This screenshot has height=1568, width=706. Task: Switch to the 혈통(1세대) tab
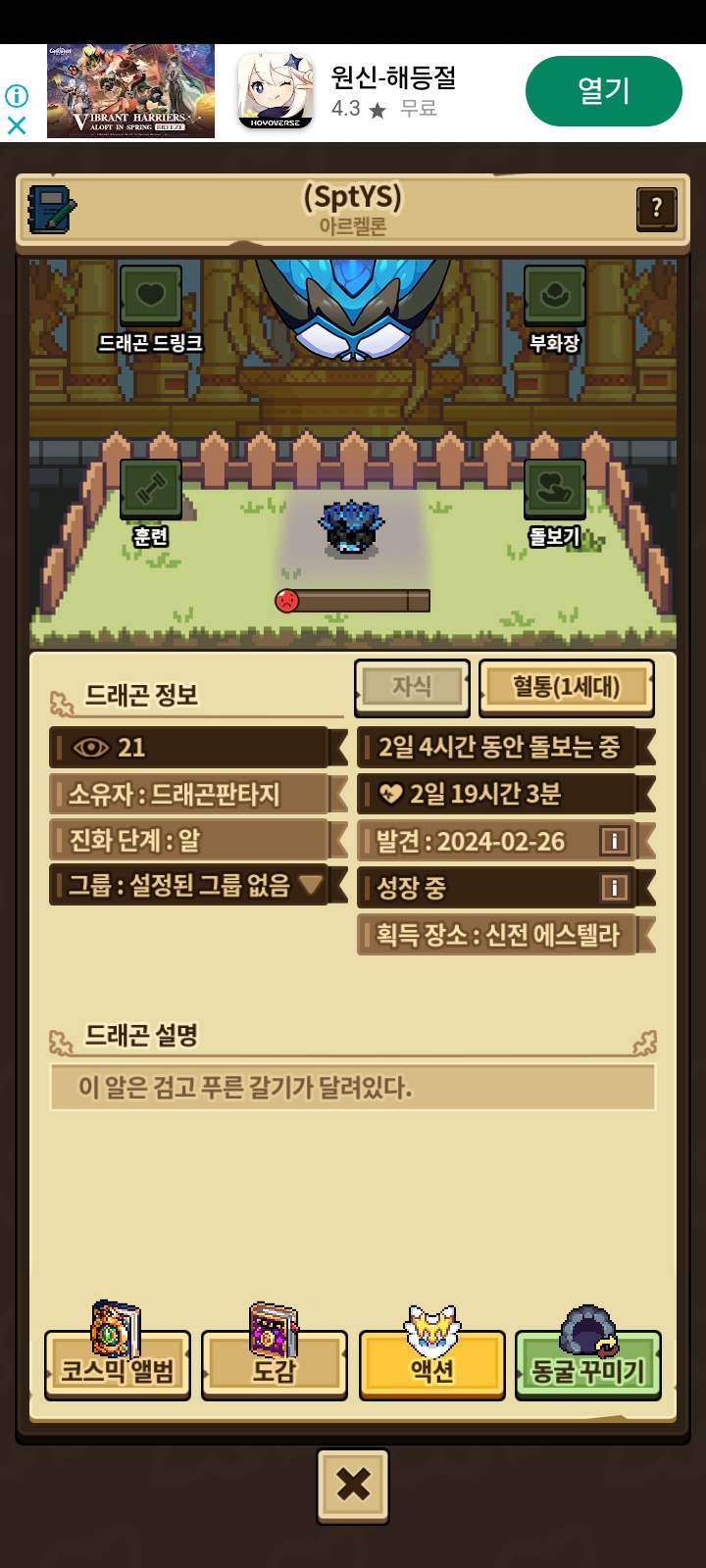tap(566, 687)
